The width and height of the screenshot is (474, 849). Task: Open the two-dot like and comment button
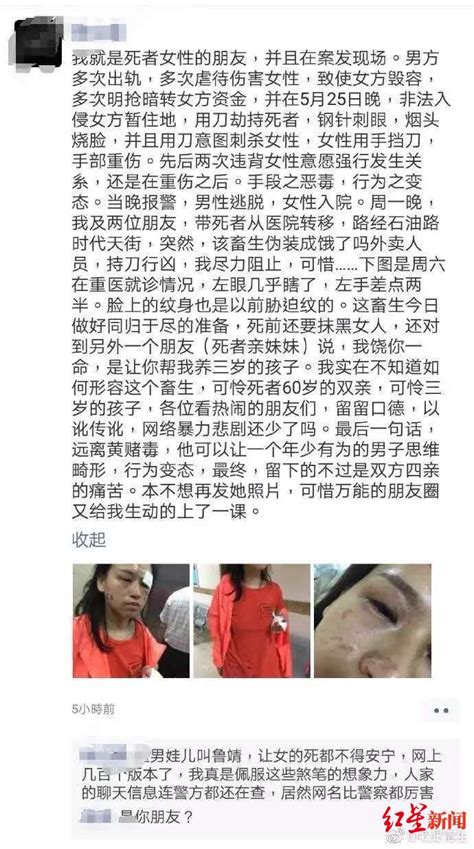coord(441,710)
